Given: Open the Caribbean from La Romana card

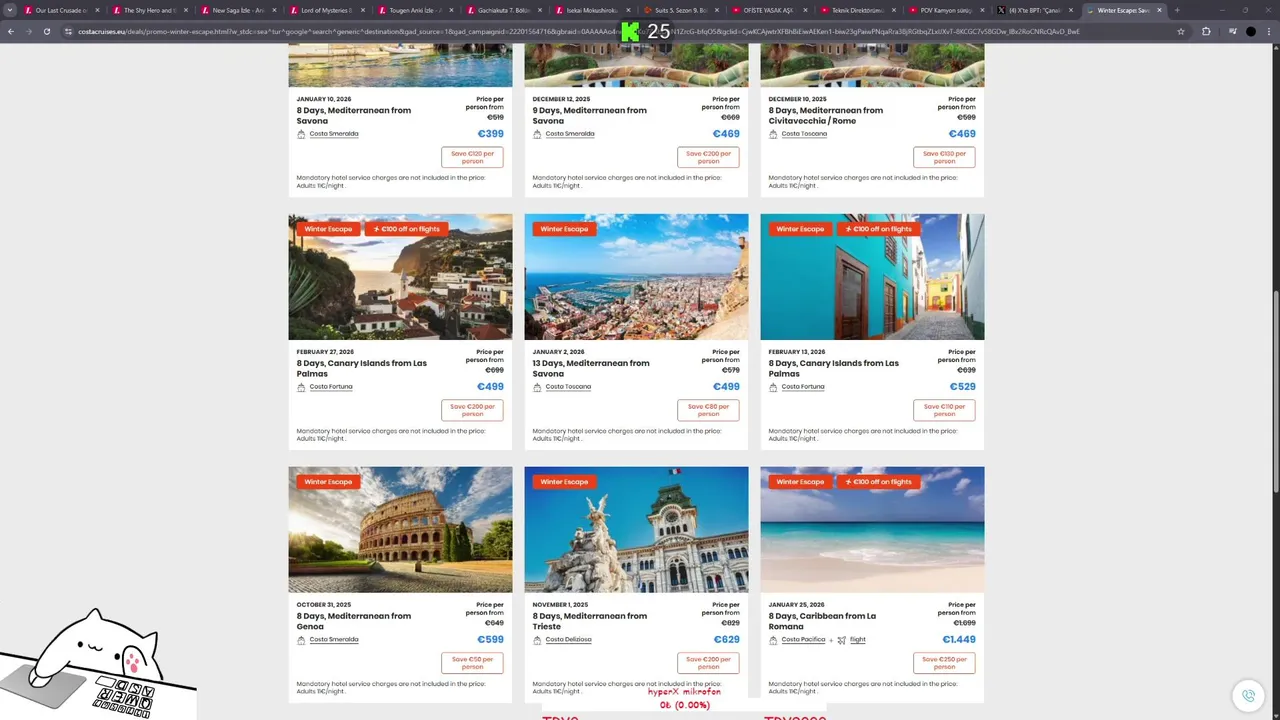Looking at the screenshot, I should (x=872, y=530).
